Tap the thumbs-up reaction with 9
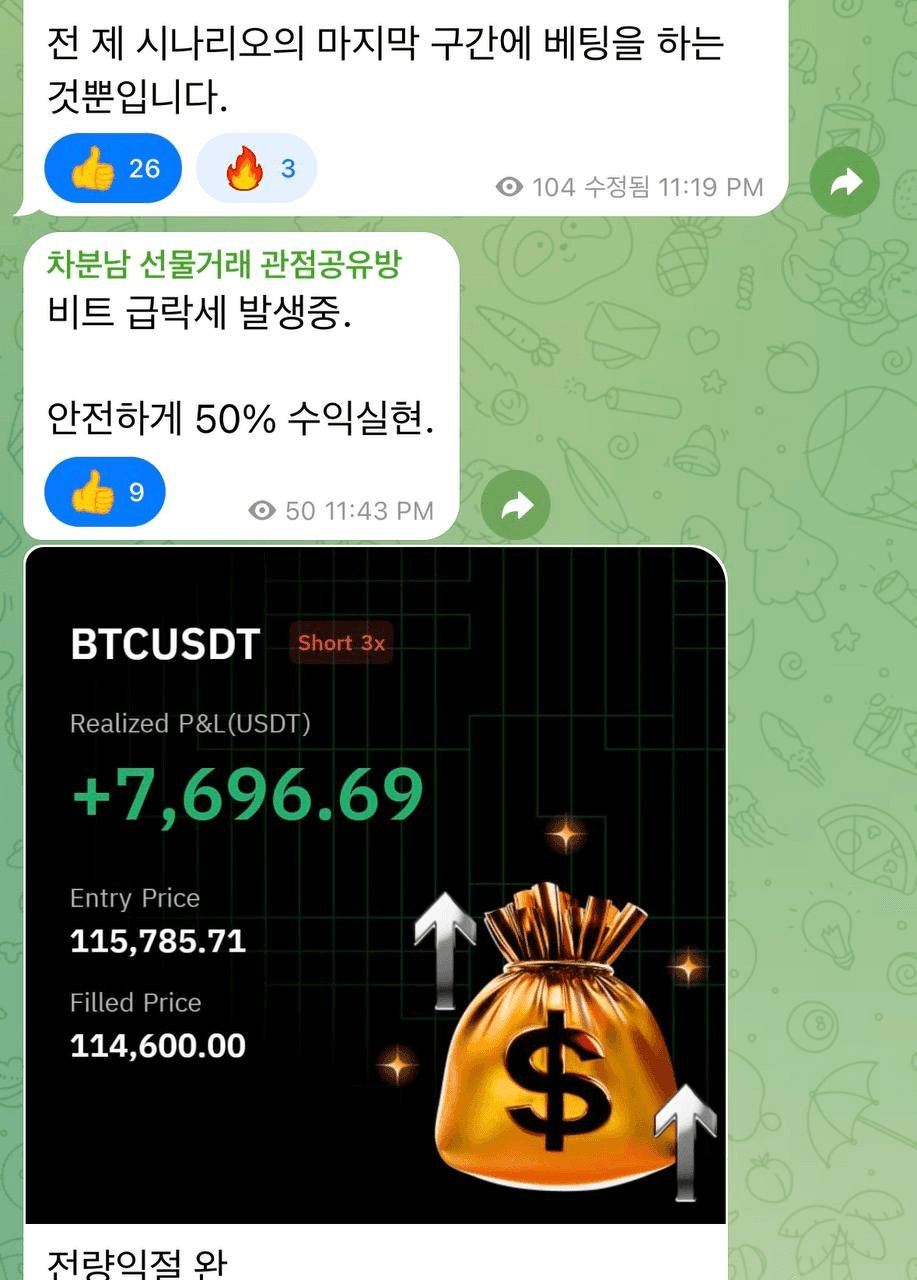Image resolution: width=917 pixels, height=1280 pixels. click(x=105, y=492)
